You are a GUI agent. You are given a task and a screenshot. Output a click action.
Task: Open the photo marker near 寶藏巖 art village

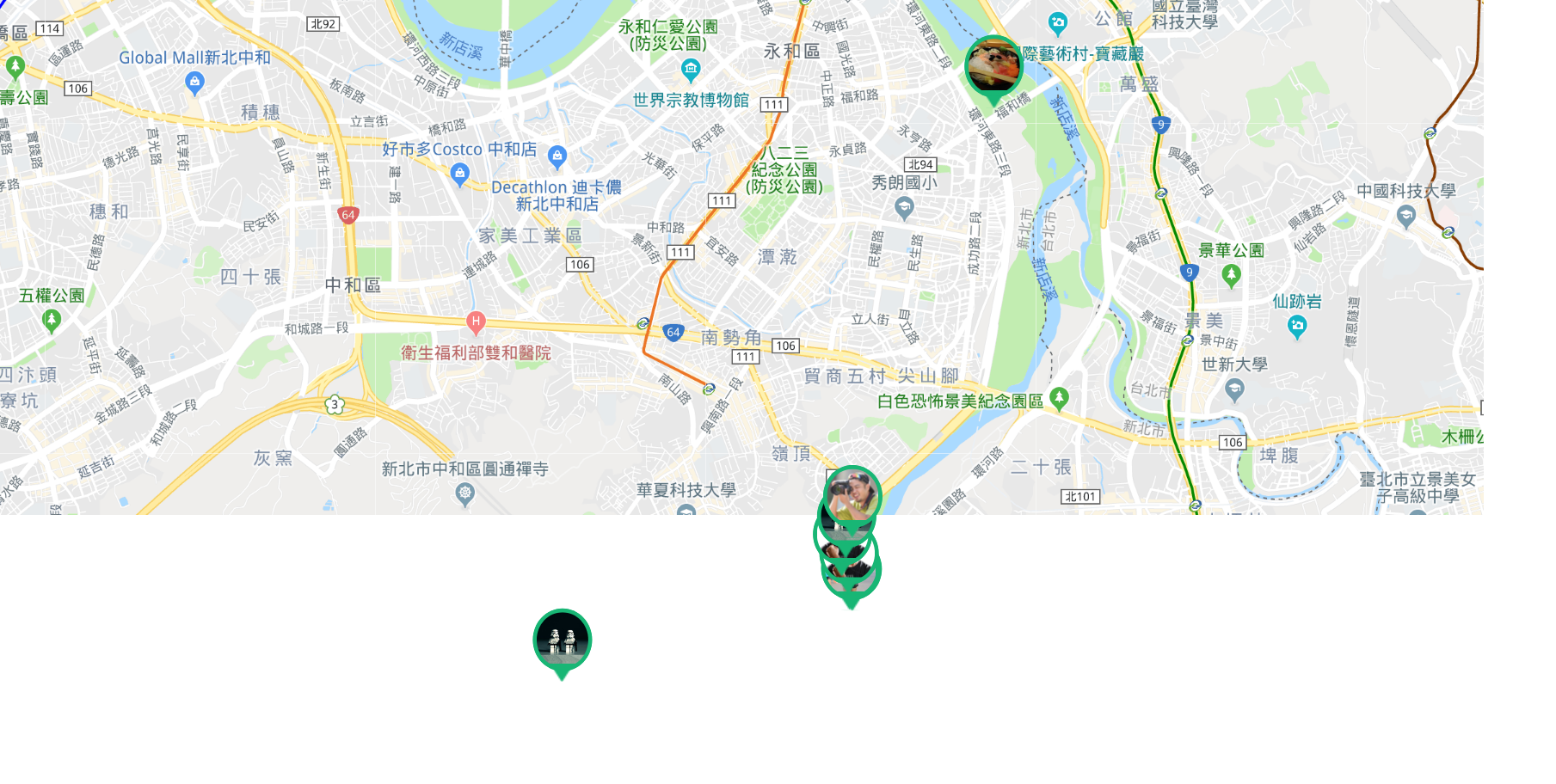(x=993, y=65)
